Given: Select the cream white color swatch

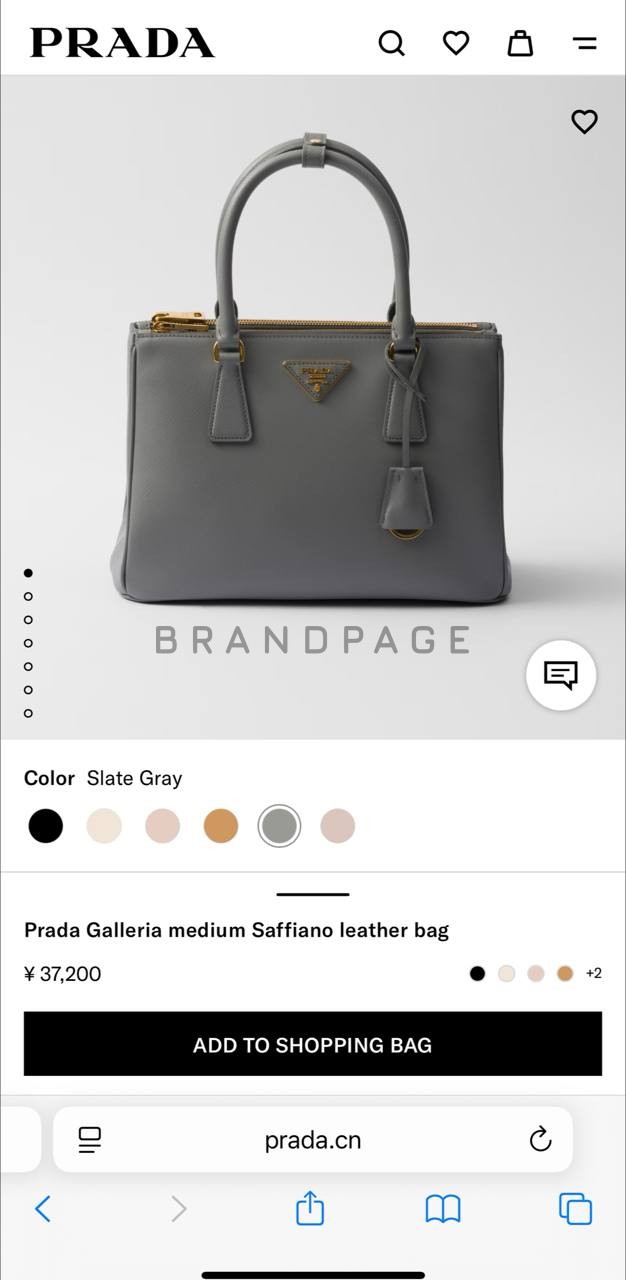Looking at the screenshot, I should [x=104, y=826].
